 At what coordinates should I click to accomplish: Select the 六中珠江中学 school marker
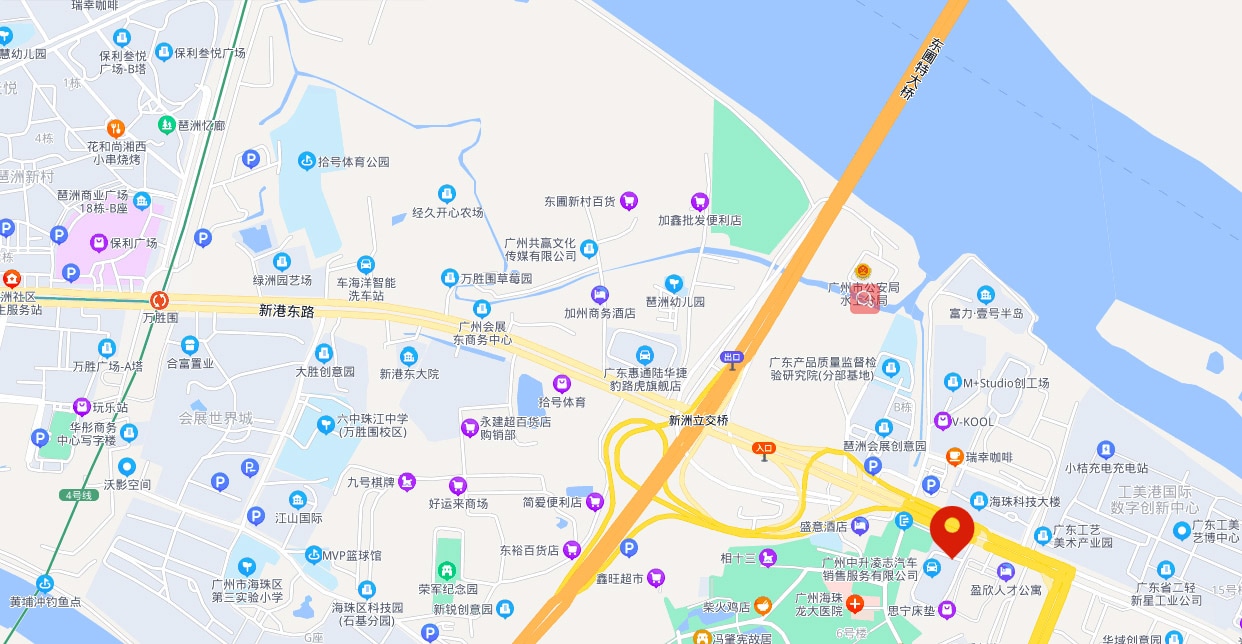pyautogui.click(x=324, y=425)
